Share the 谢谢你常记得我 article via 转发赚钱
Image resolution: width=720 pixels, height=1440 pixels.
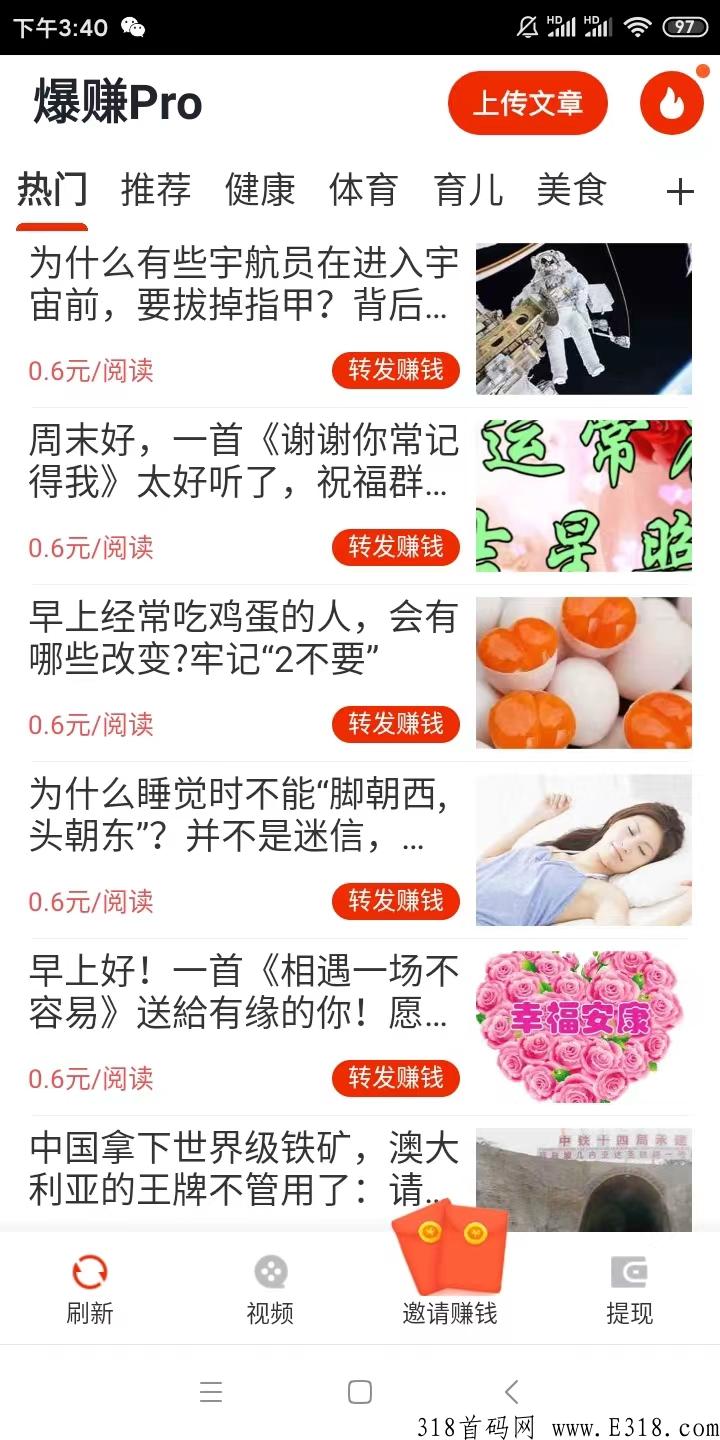[396, 547]
